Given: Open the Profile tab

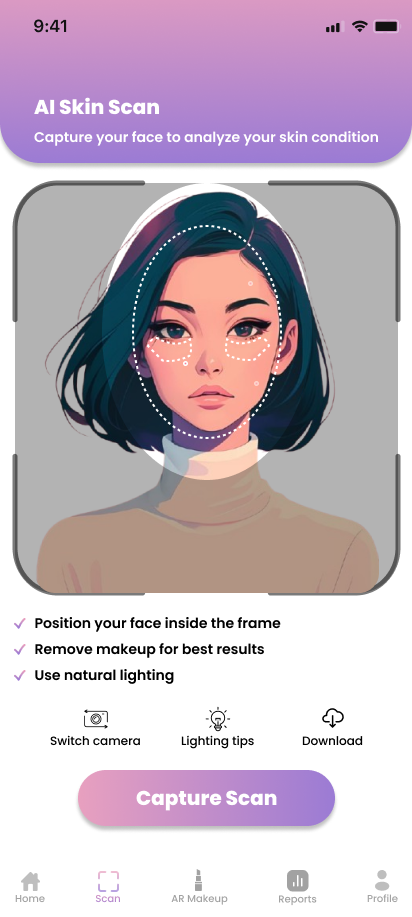Looking at the screenshot, I should pos(382,888).
